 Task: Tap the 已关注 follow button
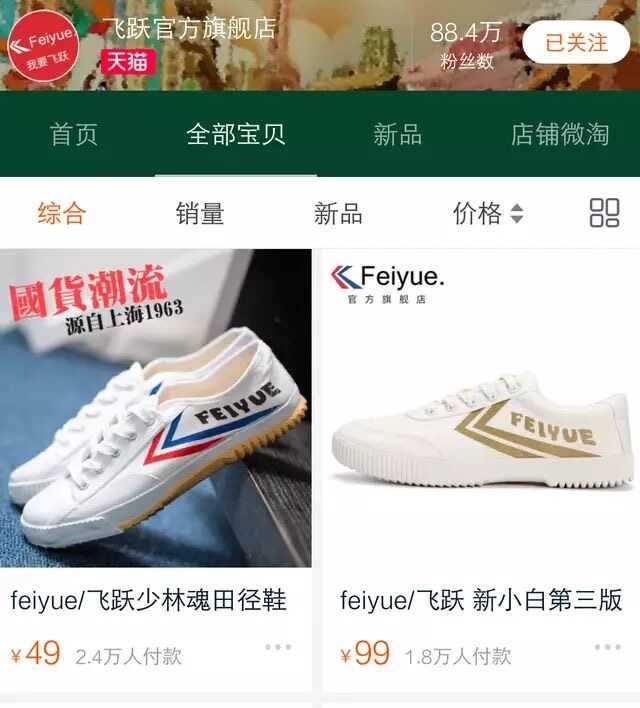pyautogui.click(x=576, y=43)
